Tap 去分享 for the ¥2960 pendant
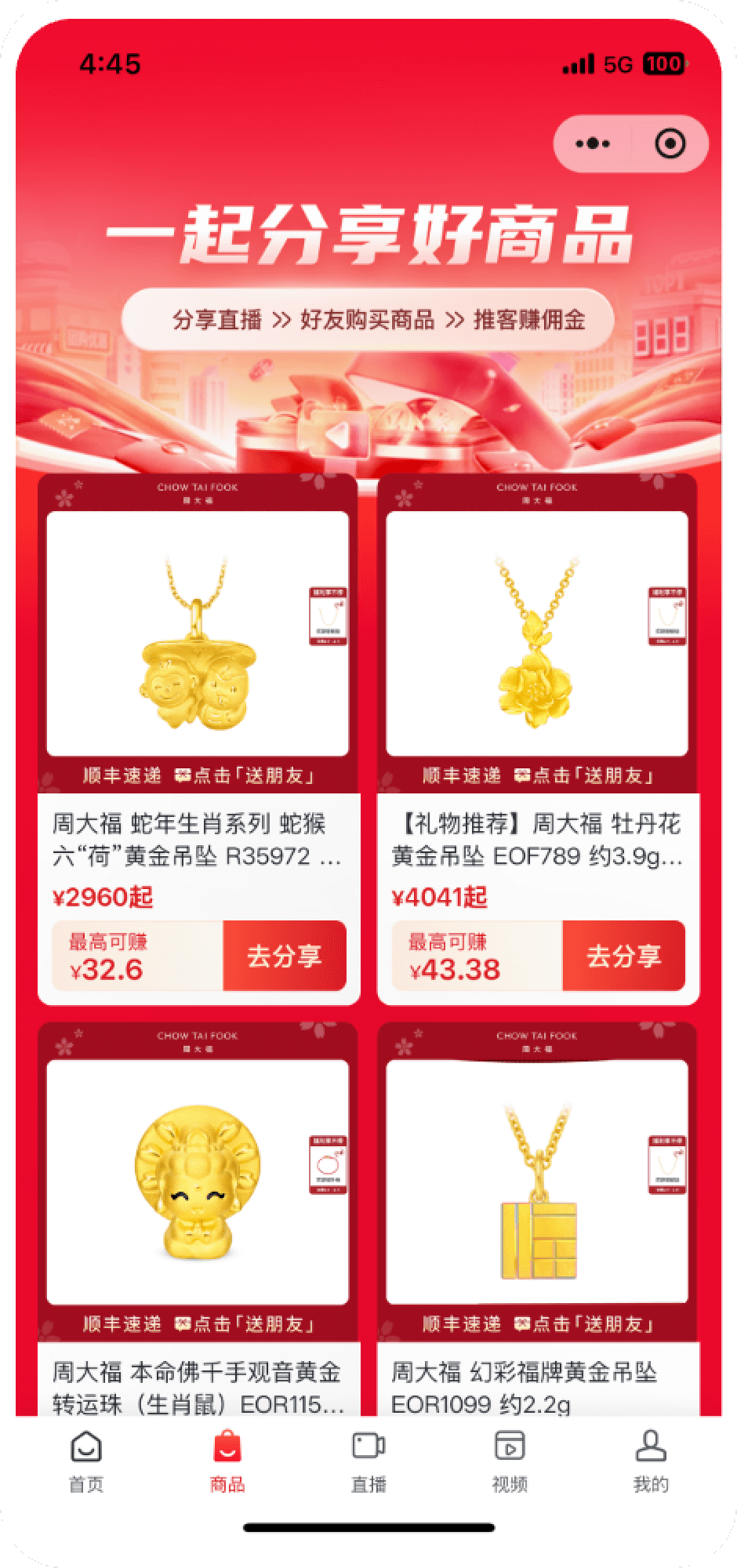Screen dimensions: 737x1568 coord(285,956)
